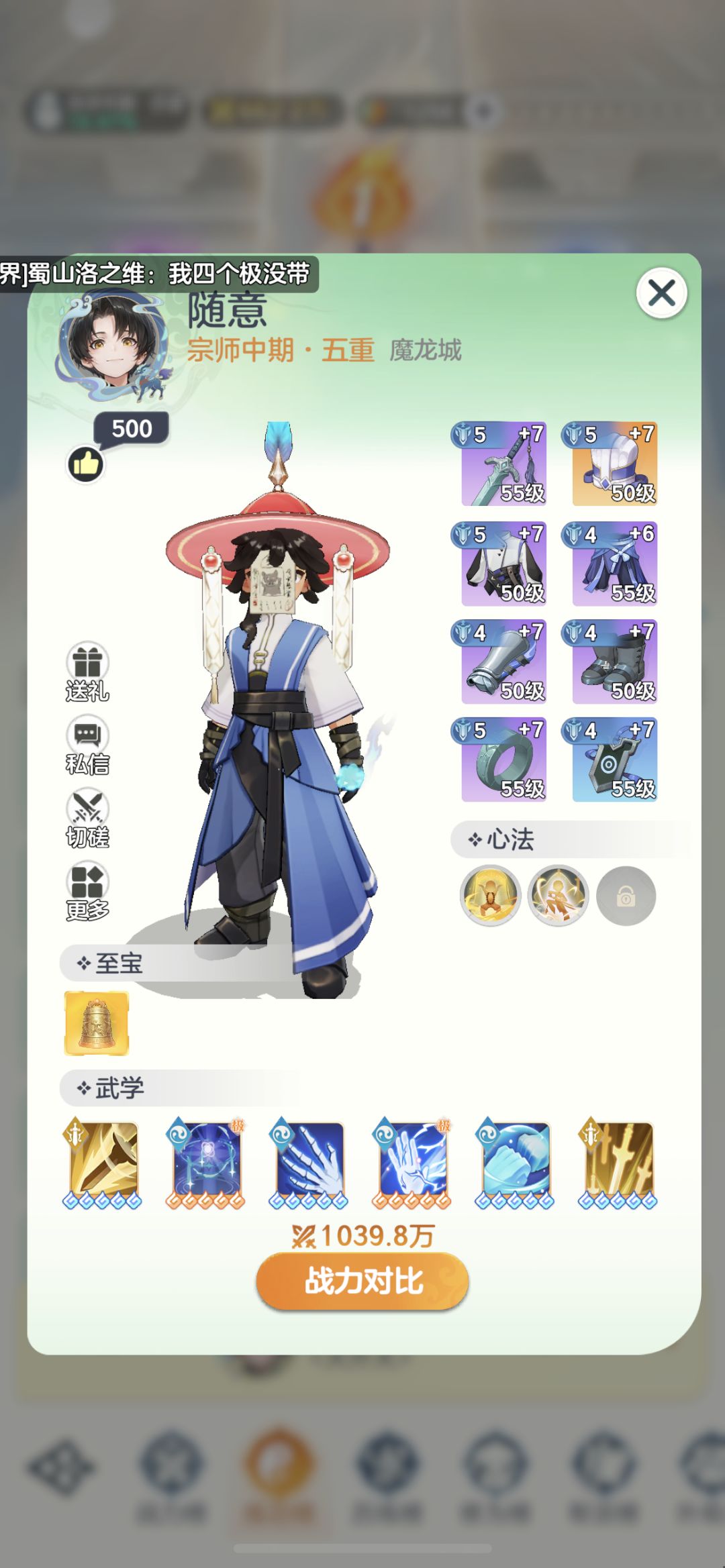
Task: Close the player profile popup
Action: (x=661, y=293)
